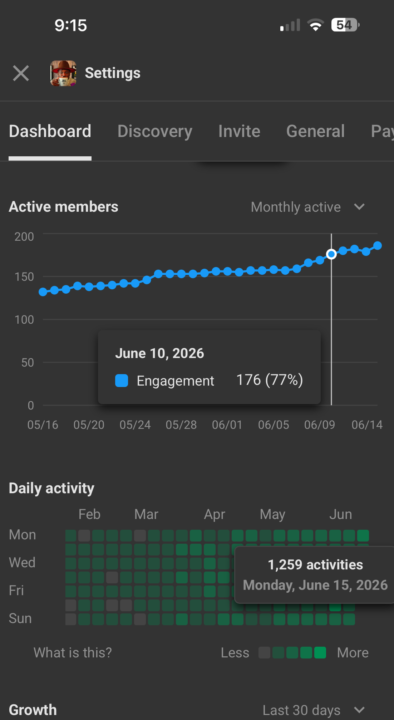
Task: Tap the group avatar next to Settings
Action: (63, 73)
